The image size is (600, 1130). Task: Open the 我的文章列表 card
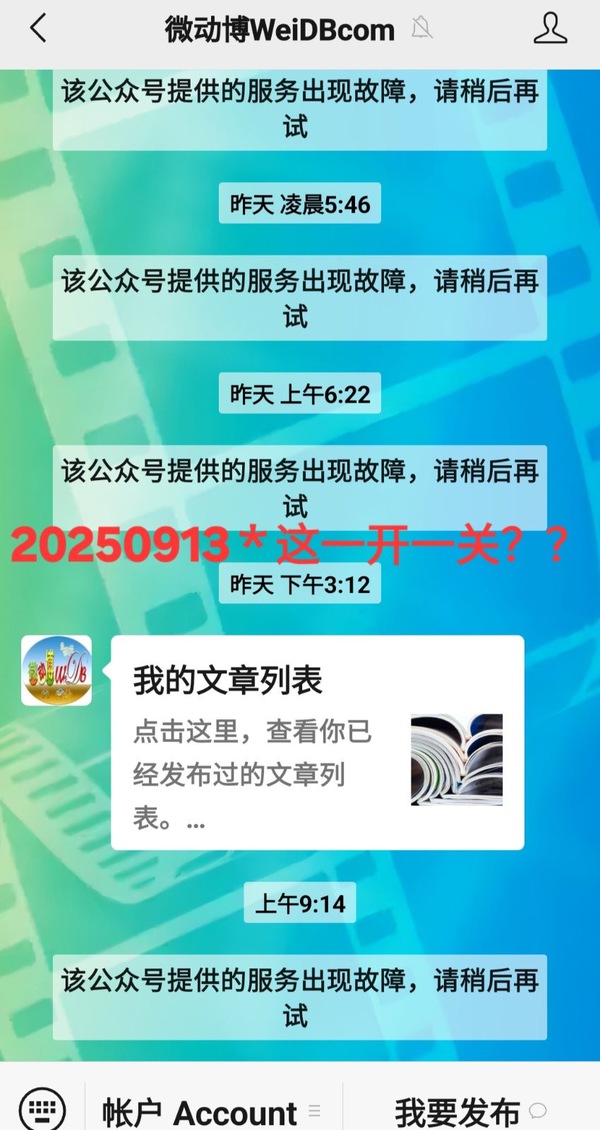(x=317, y=742)
